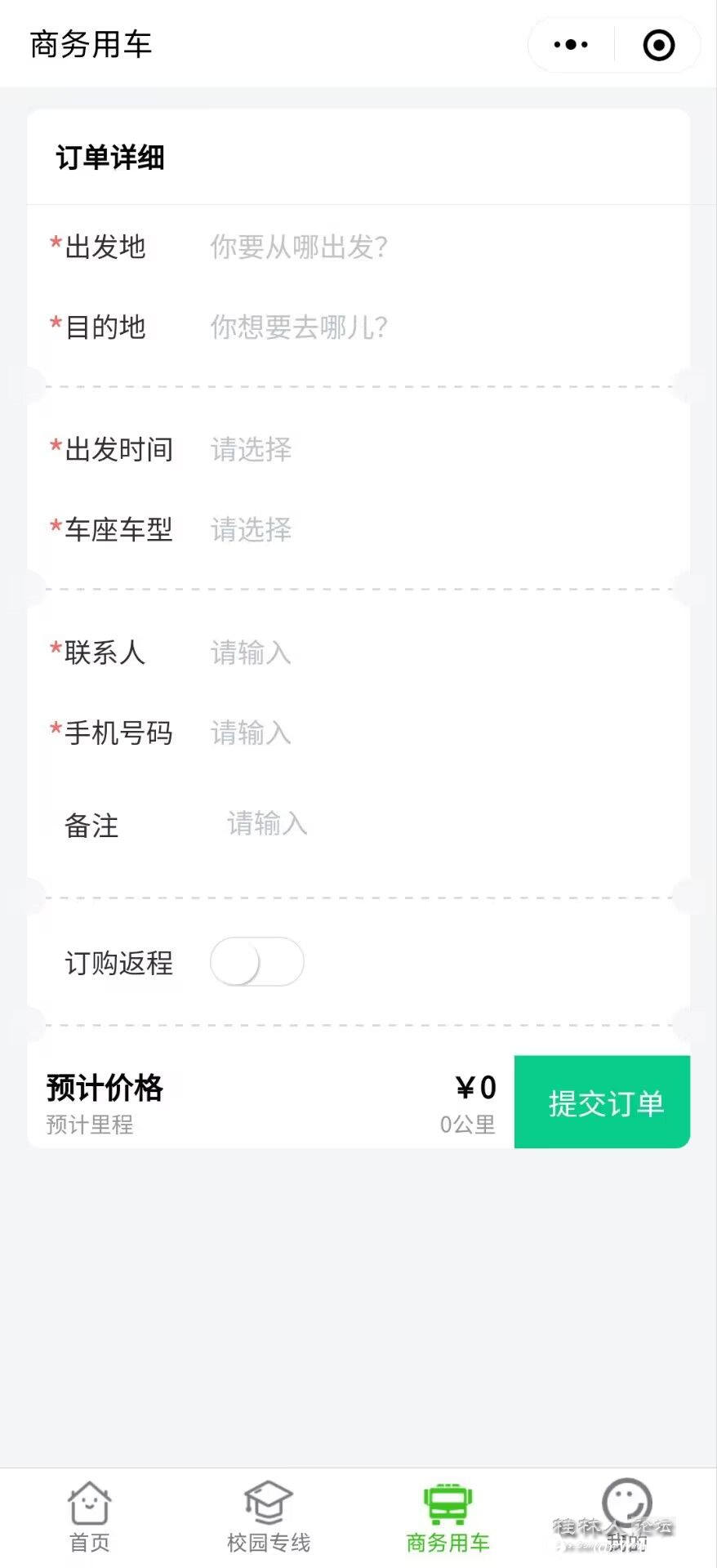The image size is (717, 1568).
Task: Submit the order with 提交订单
Action: tap(602, 1102)
